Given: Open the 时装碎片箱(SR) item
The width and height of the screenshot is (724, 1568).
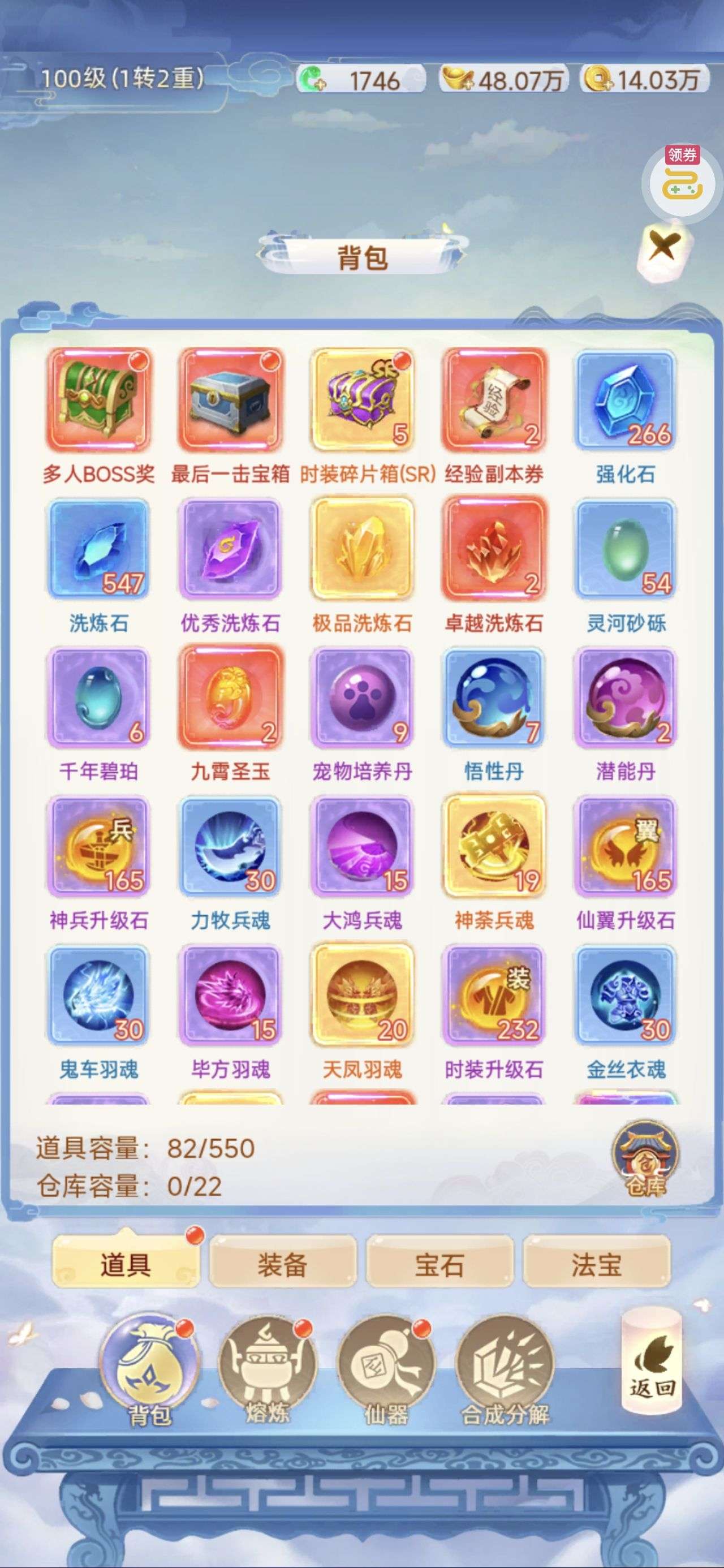Looking at the screenshot, I should point(363,400).
